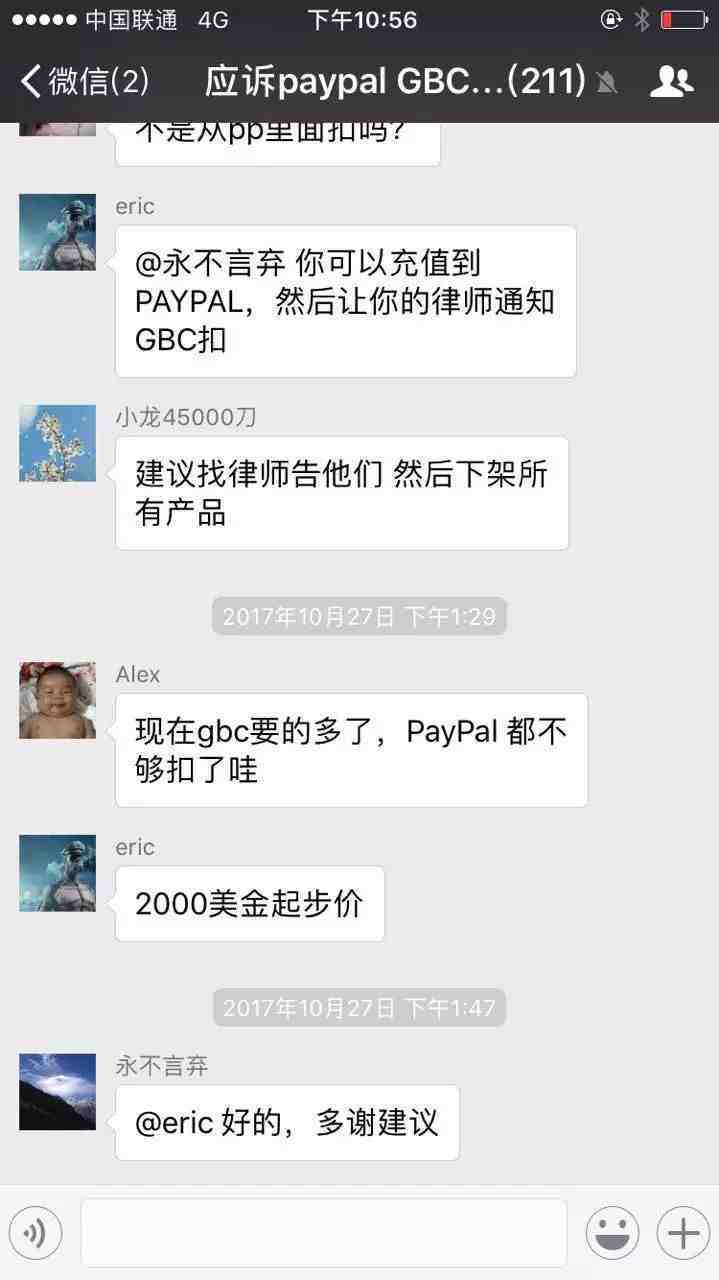Screen dimensions: 719x1280
Task: Open the group members info icon
Action: coord(672,81)
